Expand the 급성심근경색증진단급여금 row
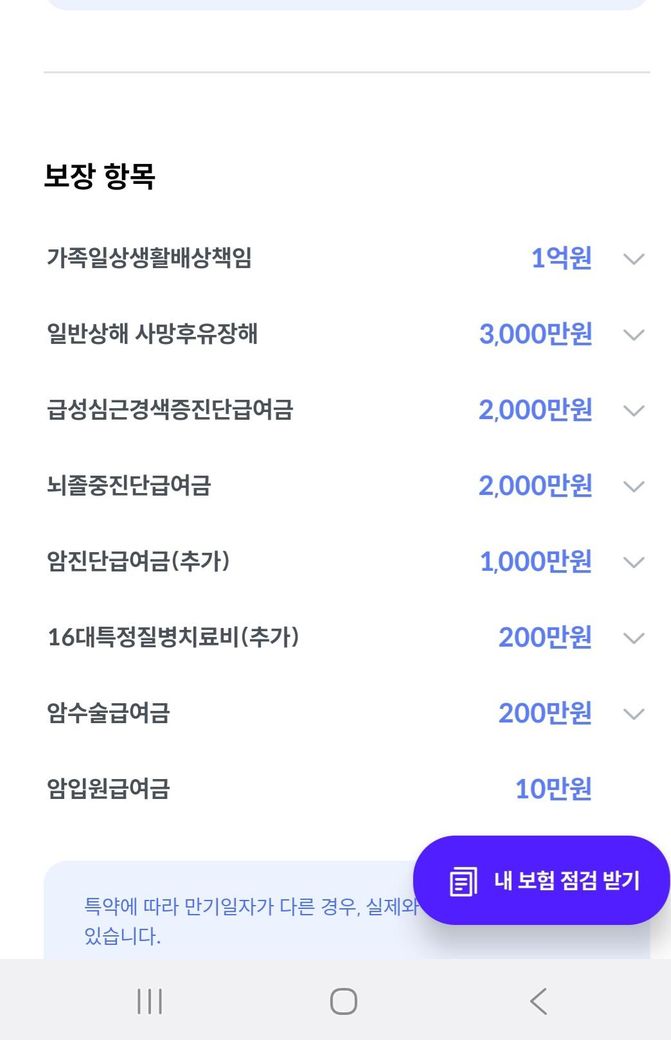The height and width of the screenshot is (1040, 671). pos(633,410)
